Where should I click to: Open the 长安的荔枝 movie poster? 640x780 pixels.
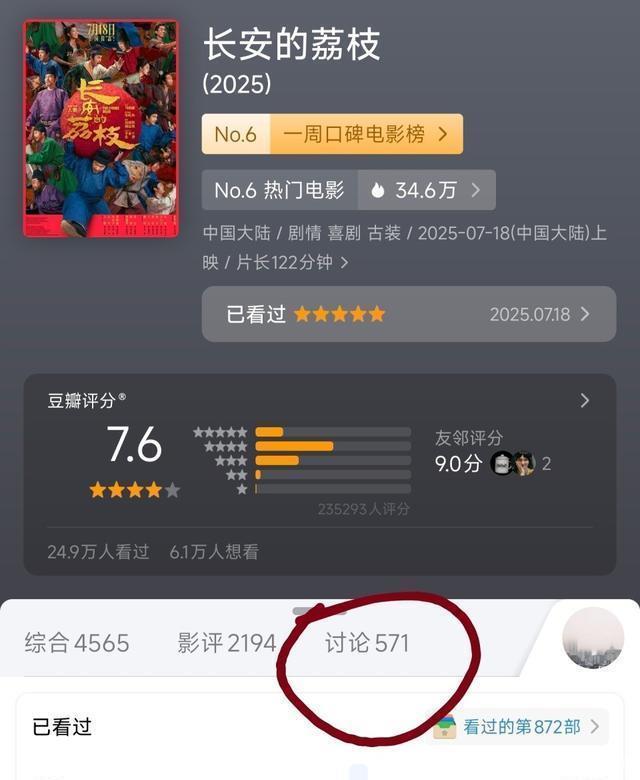(x=100, y=128)
